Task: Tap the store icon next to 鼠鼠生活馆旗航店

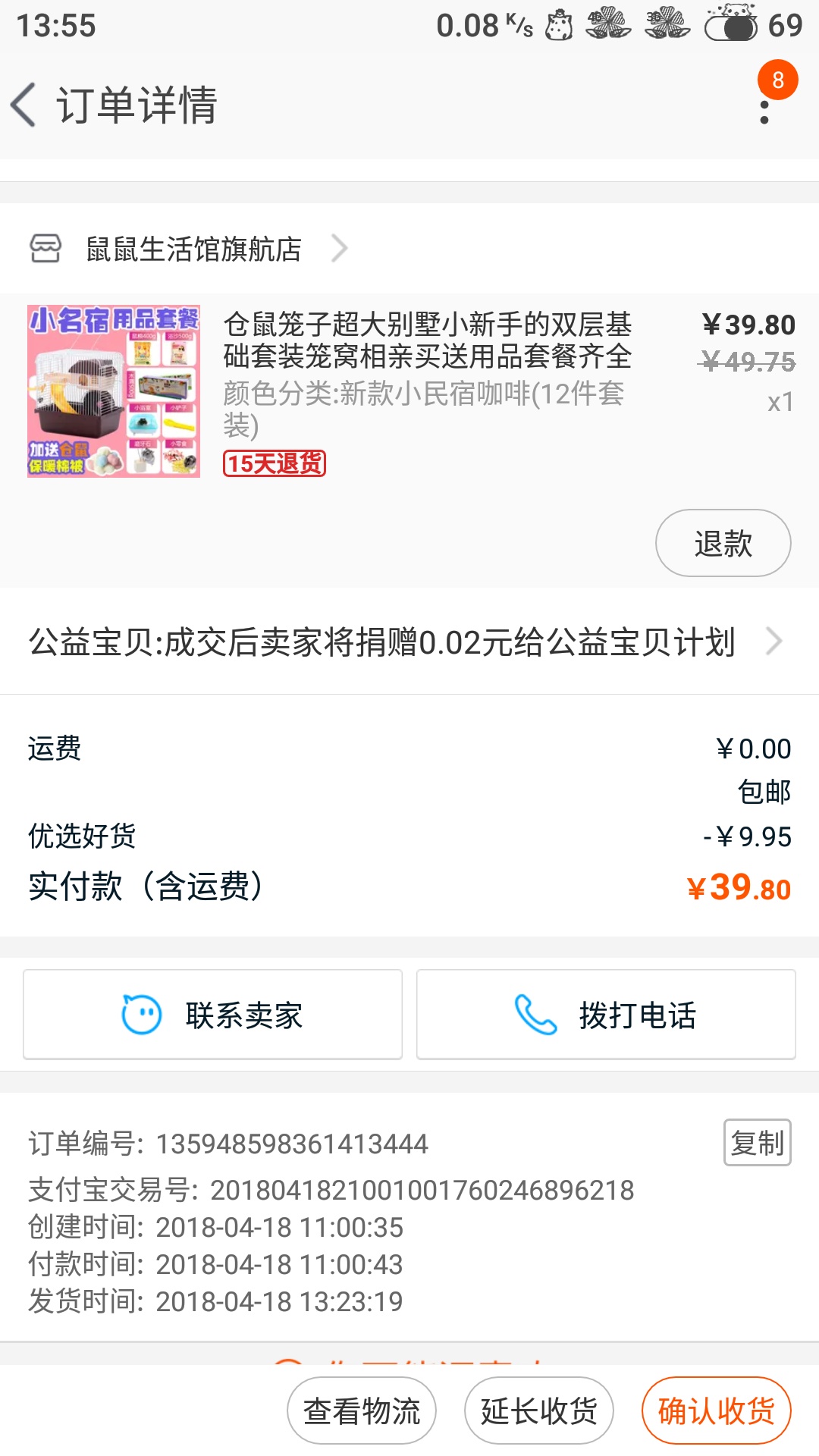Action: 45,248
